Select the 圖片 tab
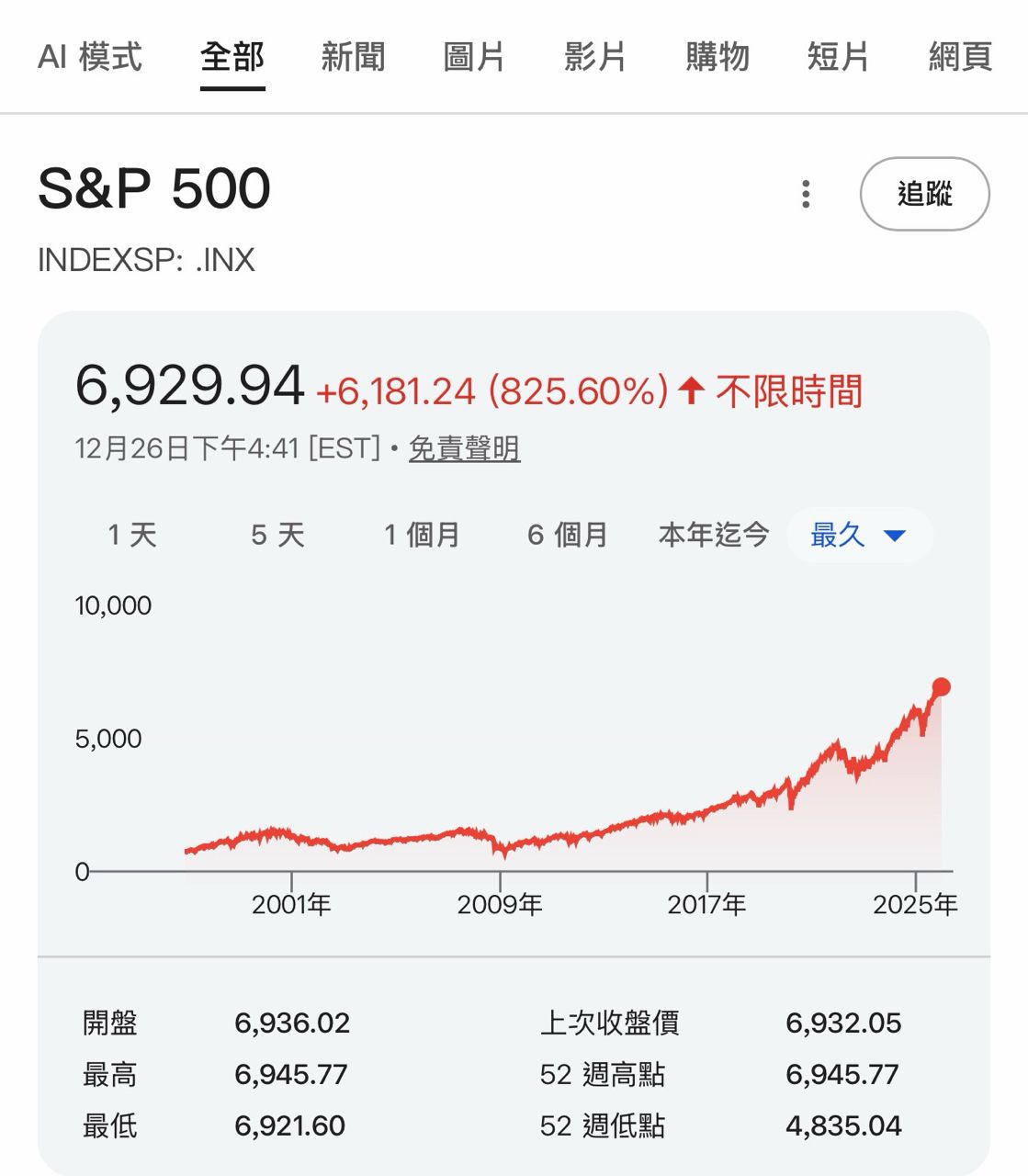 click(x=474, y=57)
